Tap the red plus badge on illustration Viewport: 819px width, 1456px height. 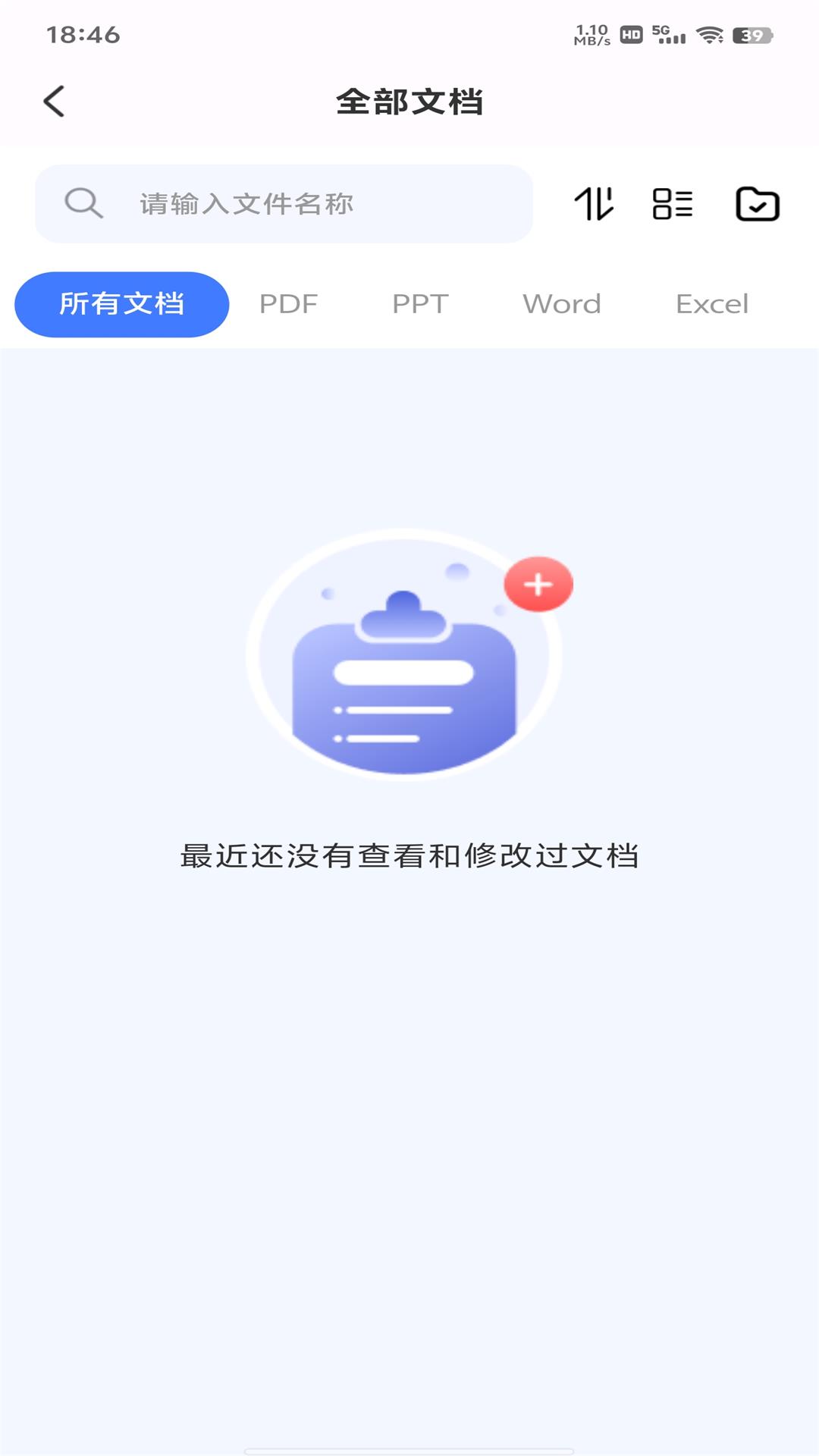538,584
